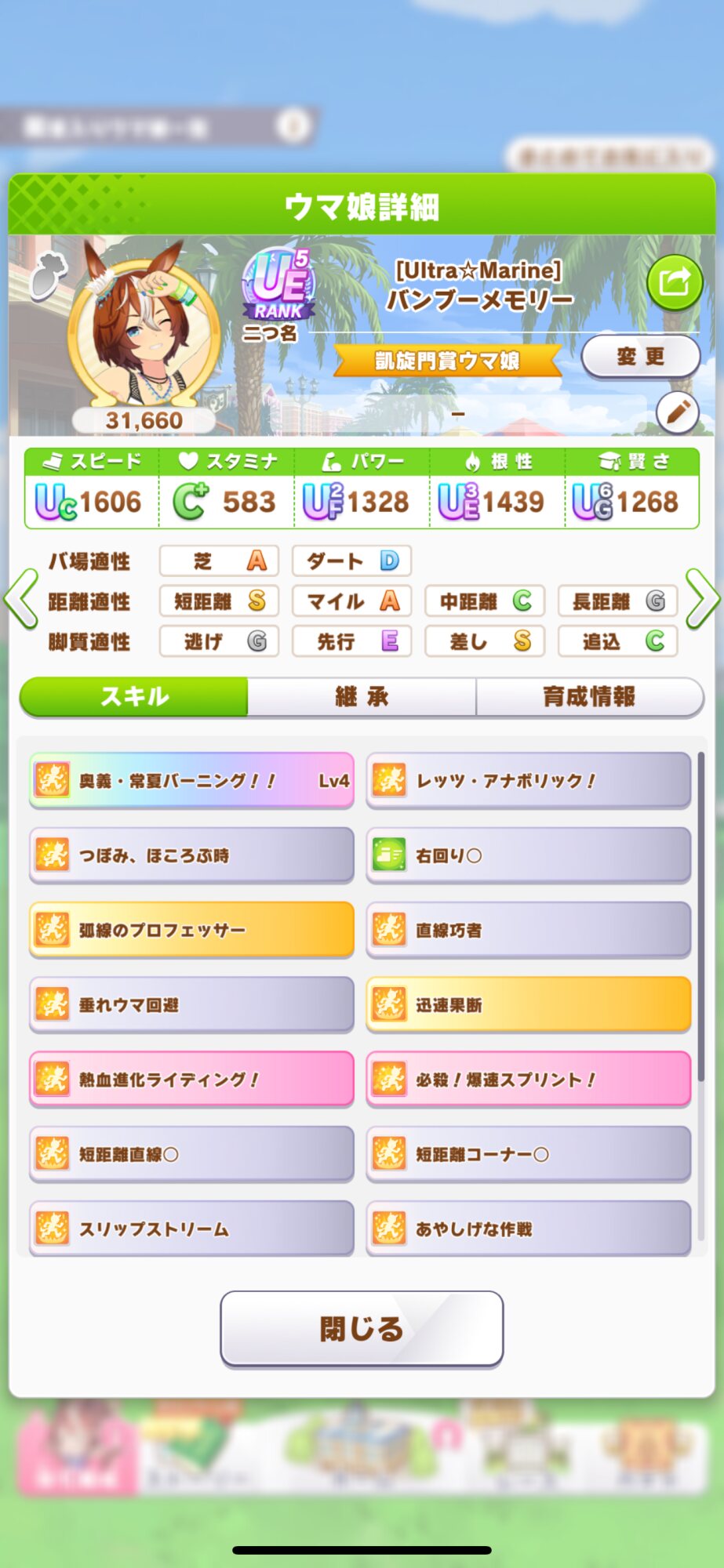Tap the carrot icon beside the portrait
724x1568 pixels.
click(48, 275)
